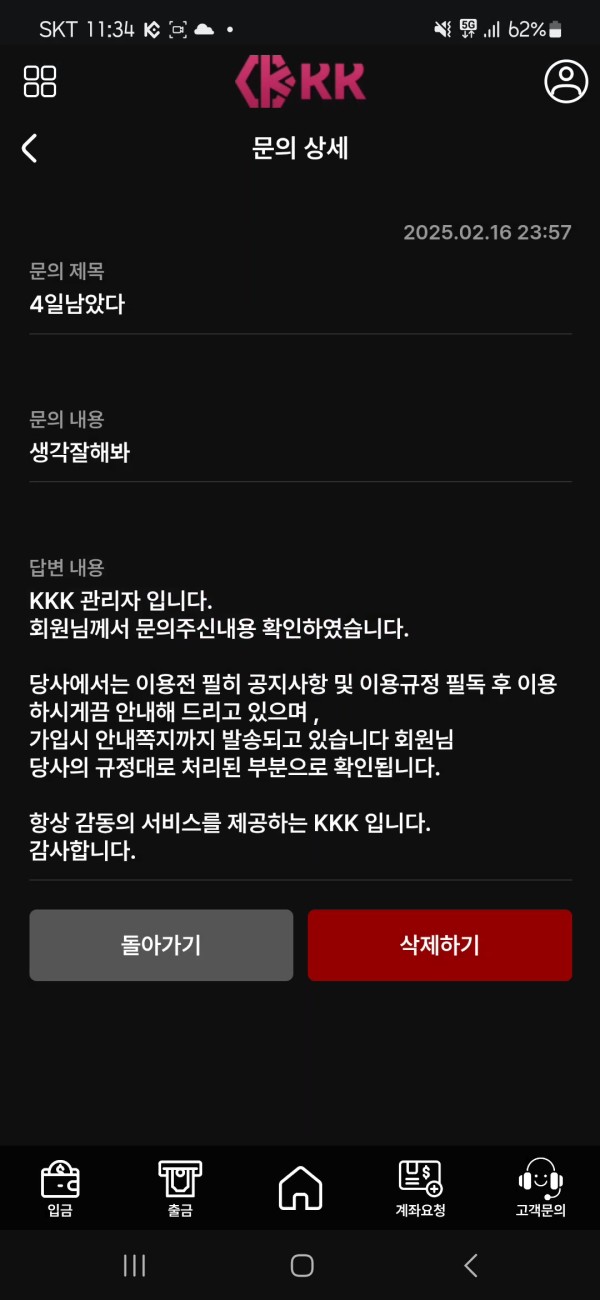Tap the system back button
The width and height of the screenshot is (600, 1300).
tap(471, 1265)
